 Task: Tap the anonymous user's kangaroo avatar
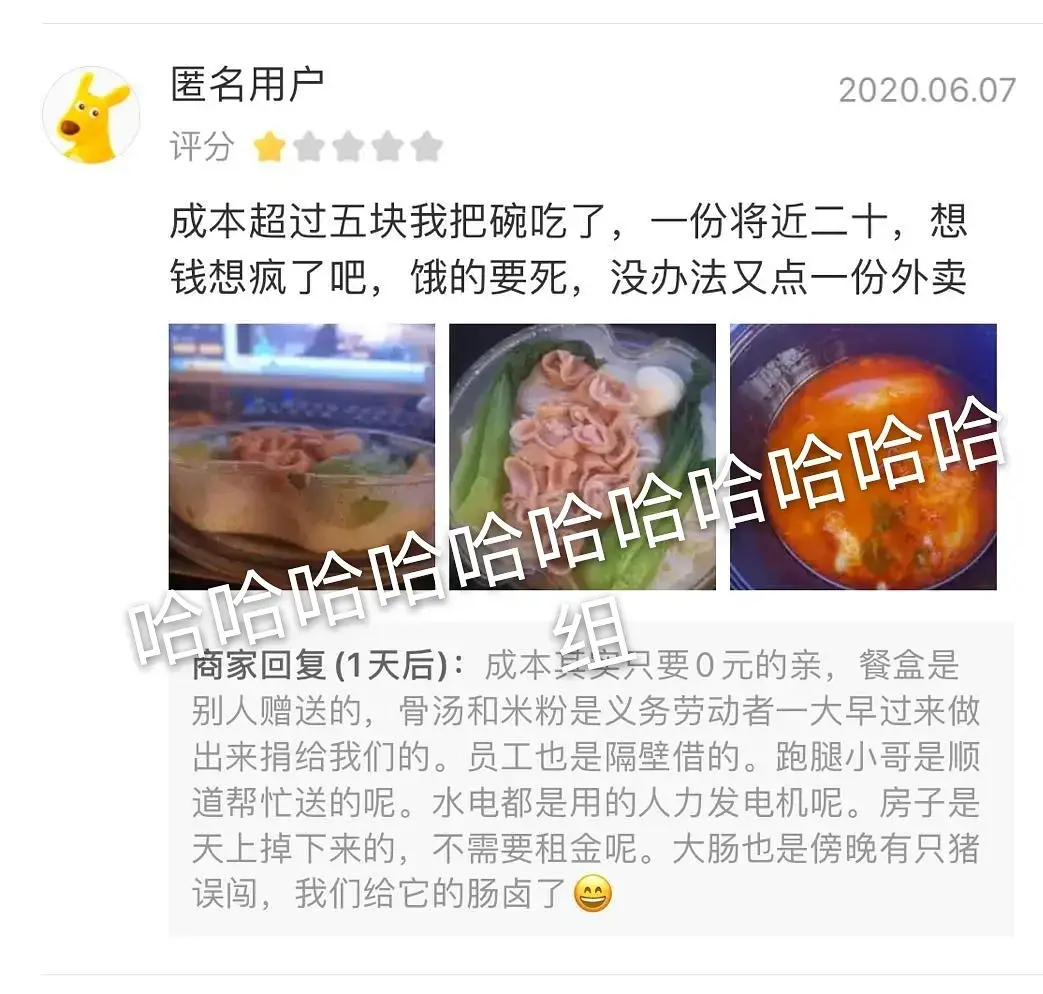tap(90, 116)
